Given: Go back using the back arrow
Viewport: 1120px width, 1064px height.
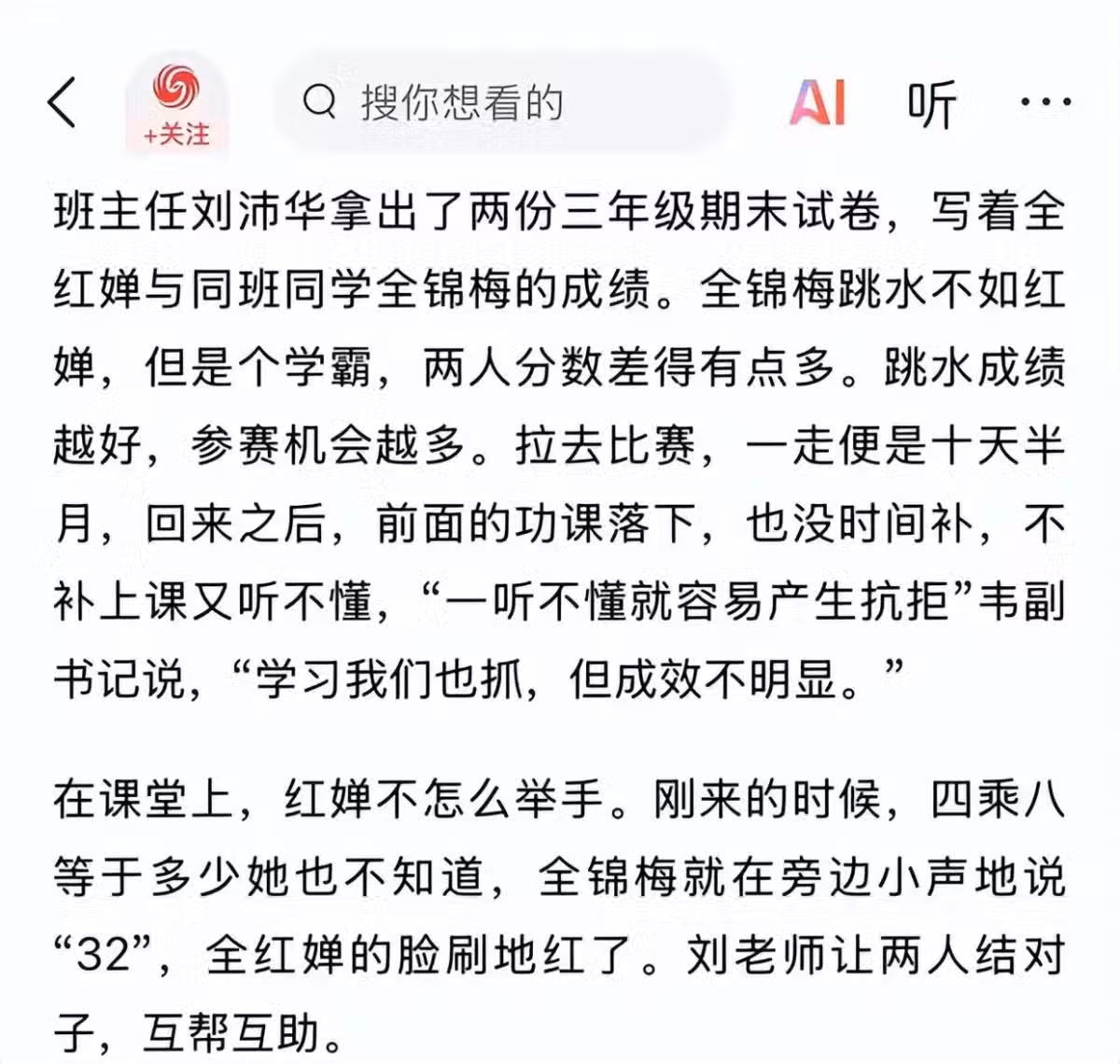Looking at the screenshot, I should pyautogui.click(x=63, y=103).
